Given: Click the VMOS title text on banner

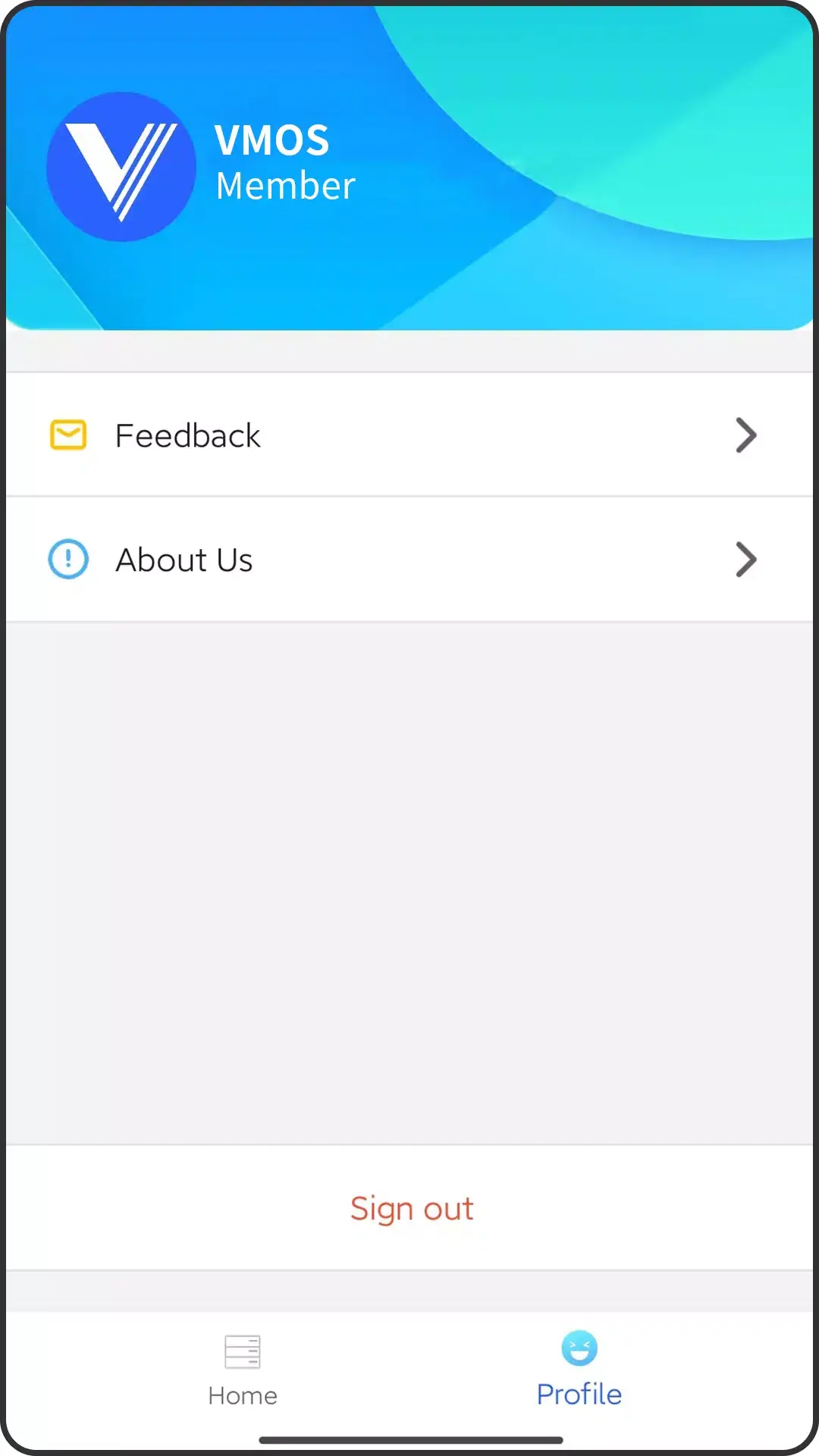Looking at the screenshot, I should (271, 140).
